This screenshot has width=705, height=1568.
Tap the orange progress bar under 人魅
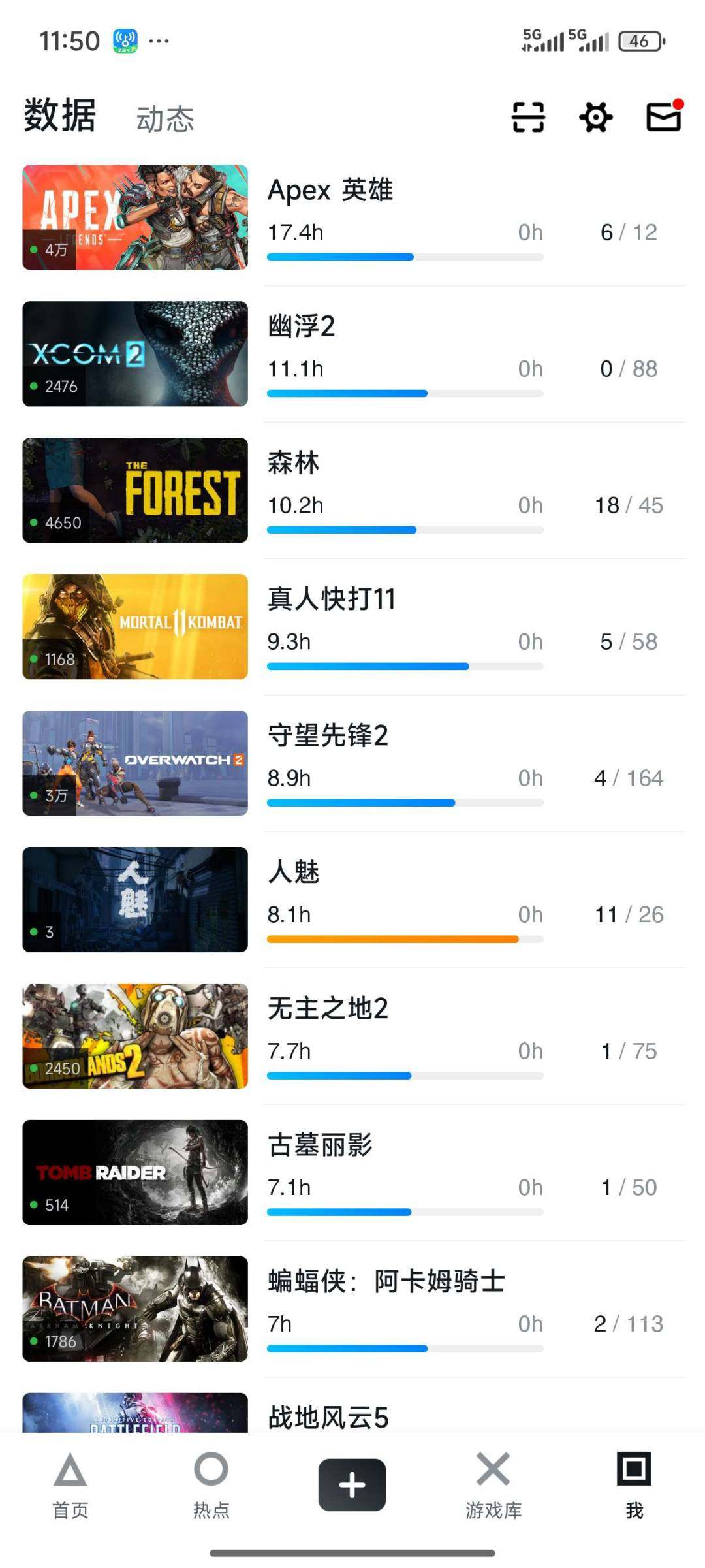[x=392, y=939]
